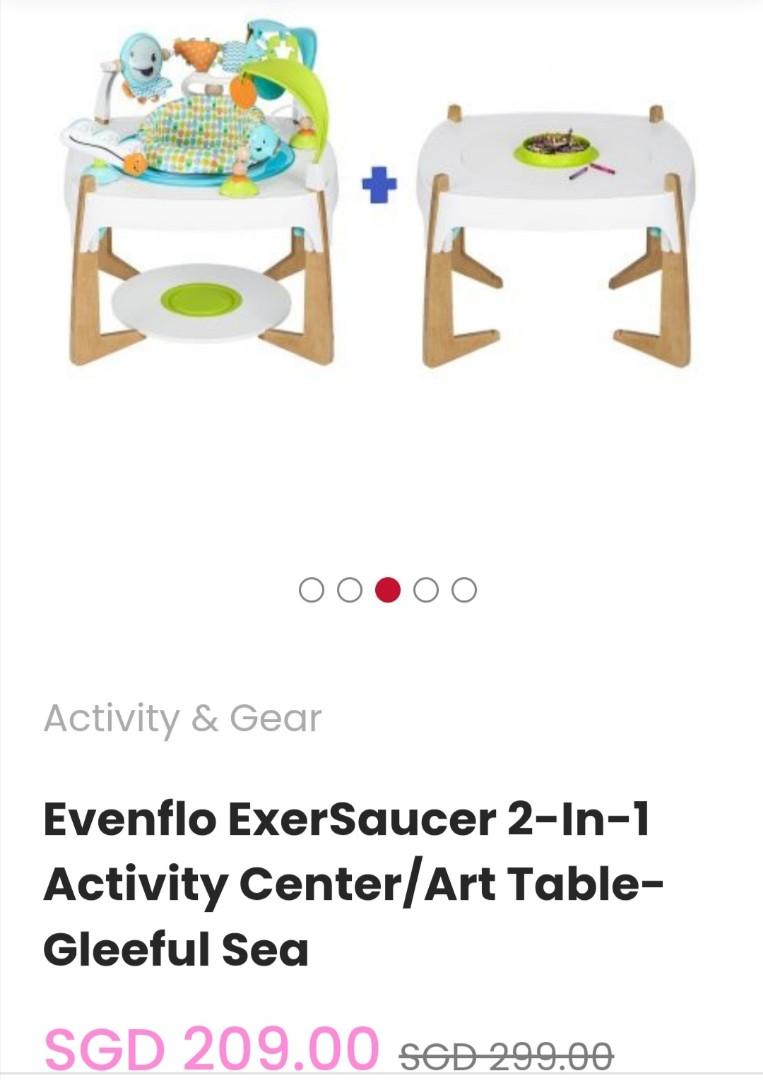Show the last image using fifth dot
The image size is (763, 1080).
click(464, 590)
